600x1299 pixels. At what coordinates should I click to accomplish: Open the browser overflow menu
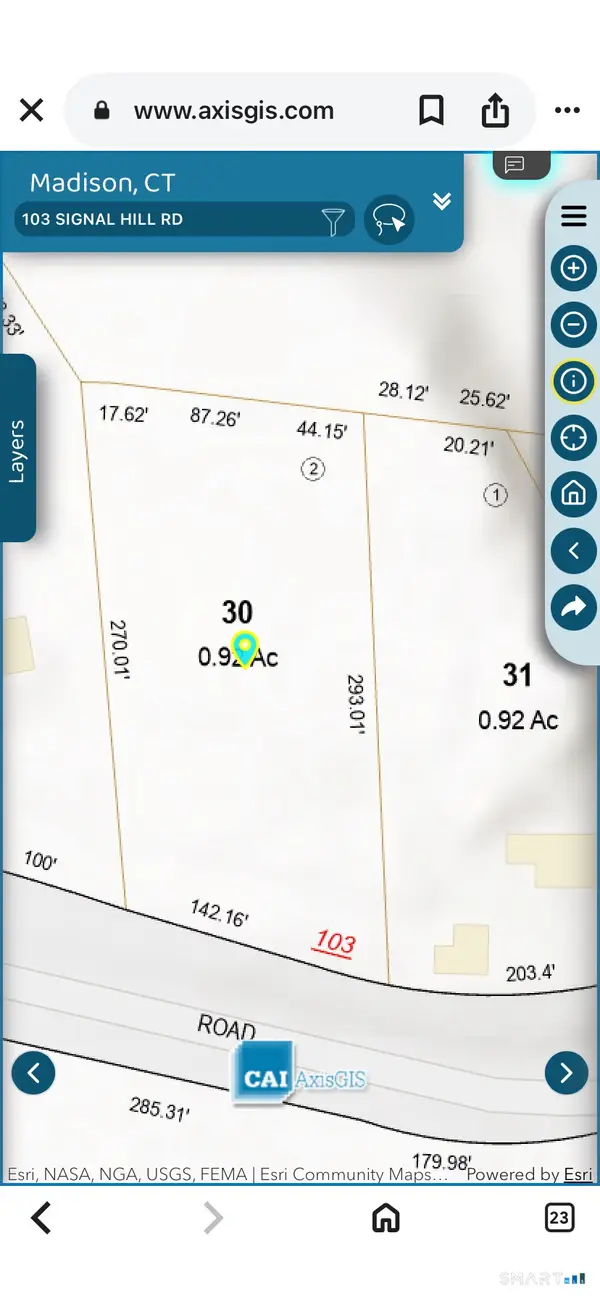point(567,111)
